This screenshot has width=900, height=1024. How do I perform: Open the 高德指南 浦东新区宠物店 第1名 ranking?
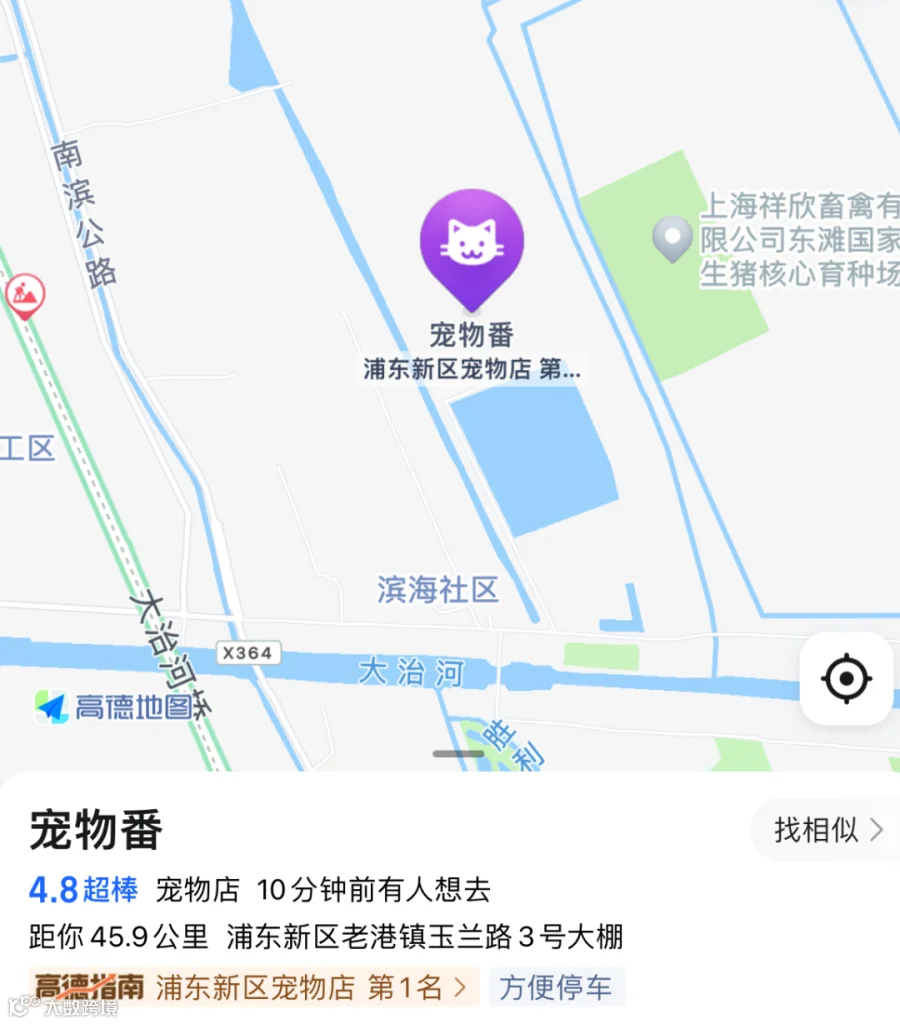click(x=253, y=987)
